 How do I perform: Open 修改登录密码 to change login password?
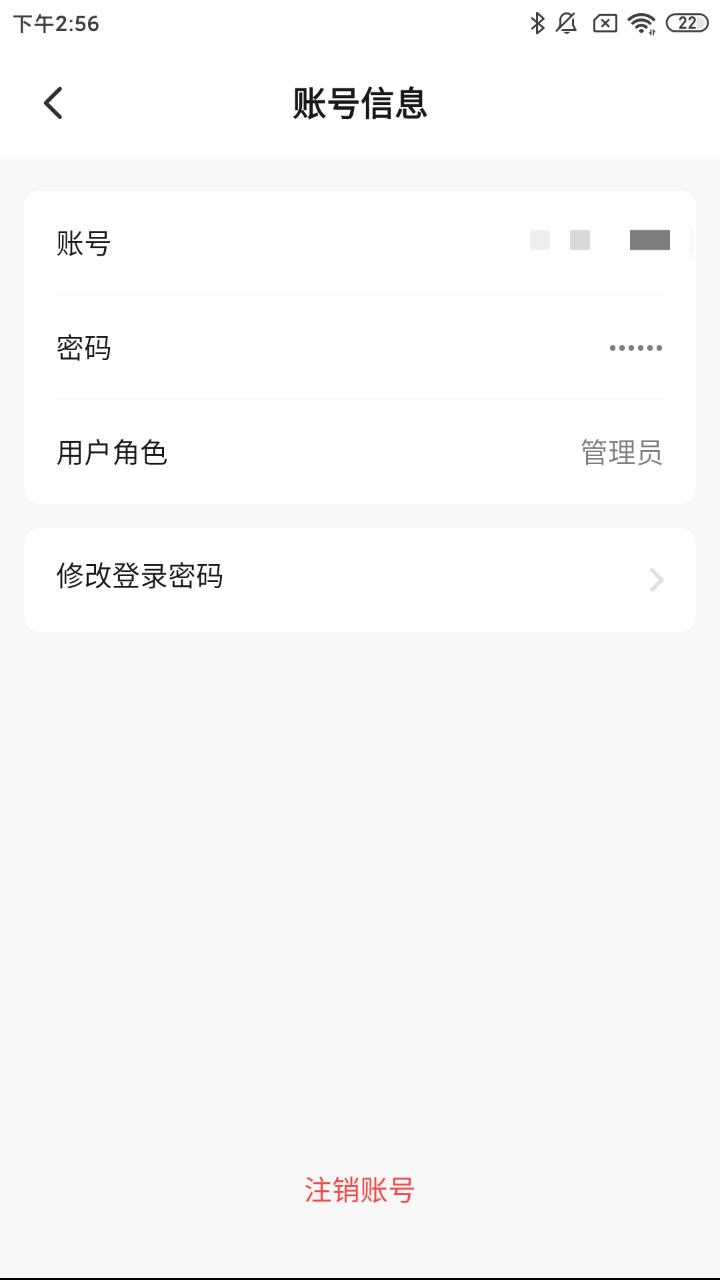coord(360,580)
